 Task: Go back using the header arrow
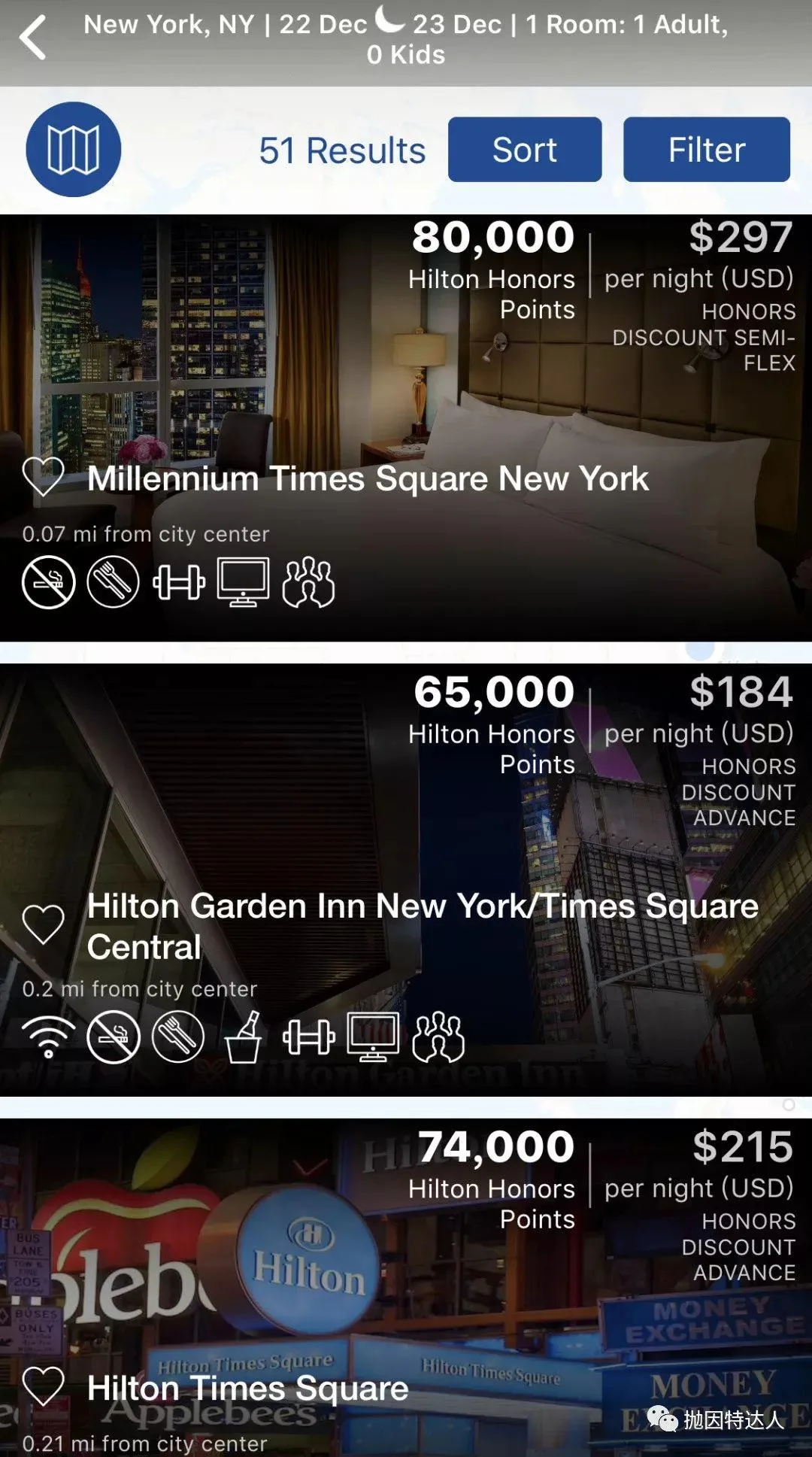tap(33, 38)
